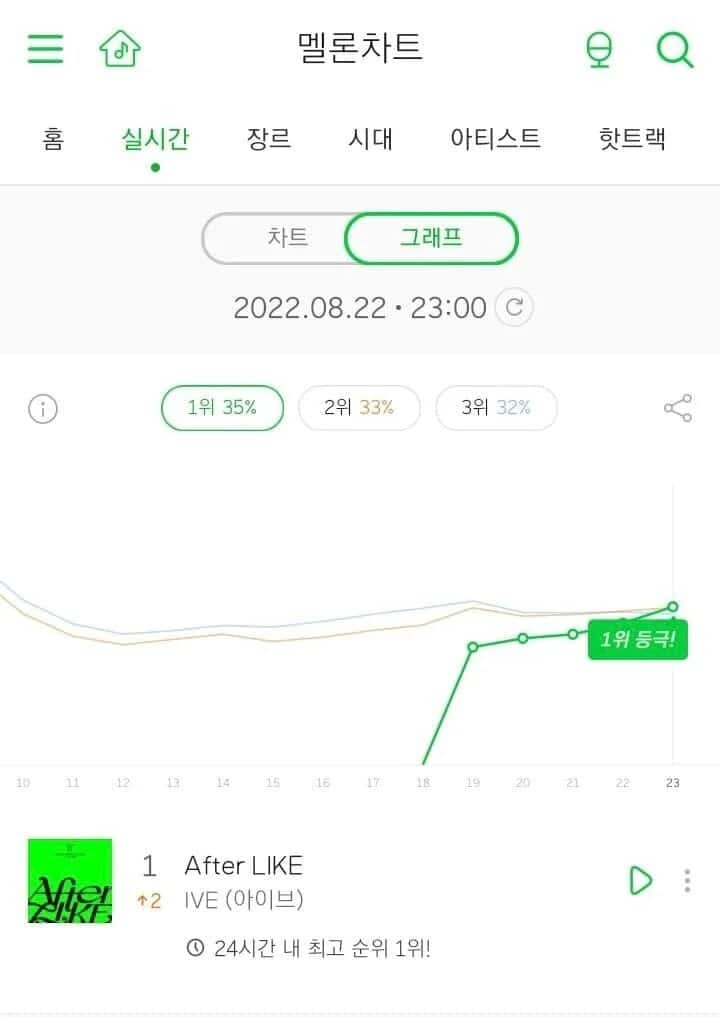This screenshot has height=1017, width=720.
Task: Open the 시대 tab
Action: pos(370,138)
